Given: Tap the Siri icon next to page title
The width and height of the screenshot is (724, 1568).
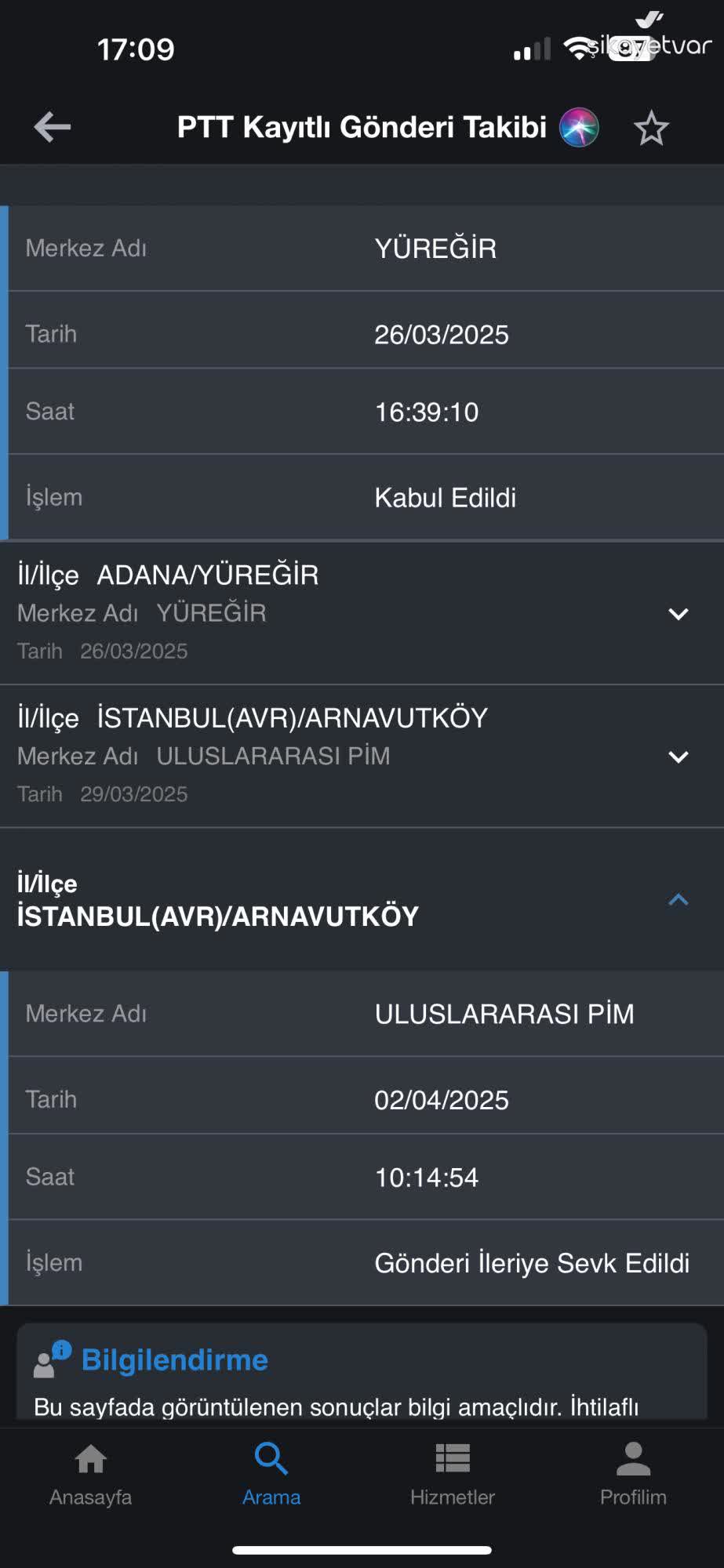Looking at the screenshot, I should tap(578, 127).
